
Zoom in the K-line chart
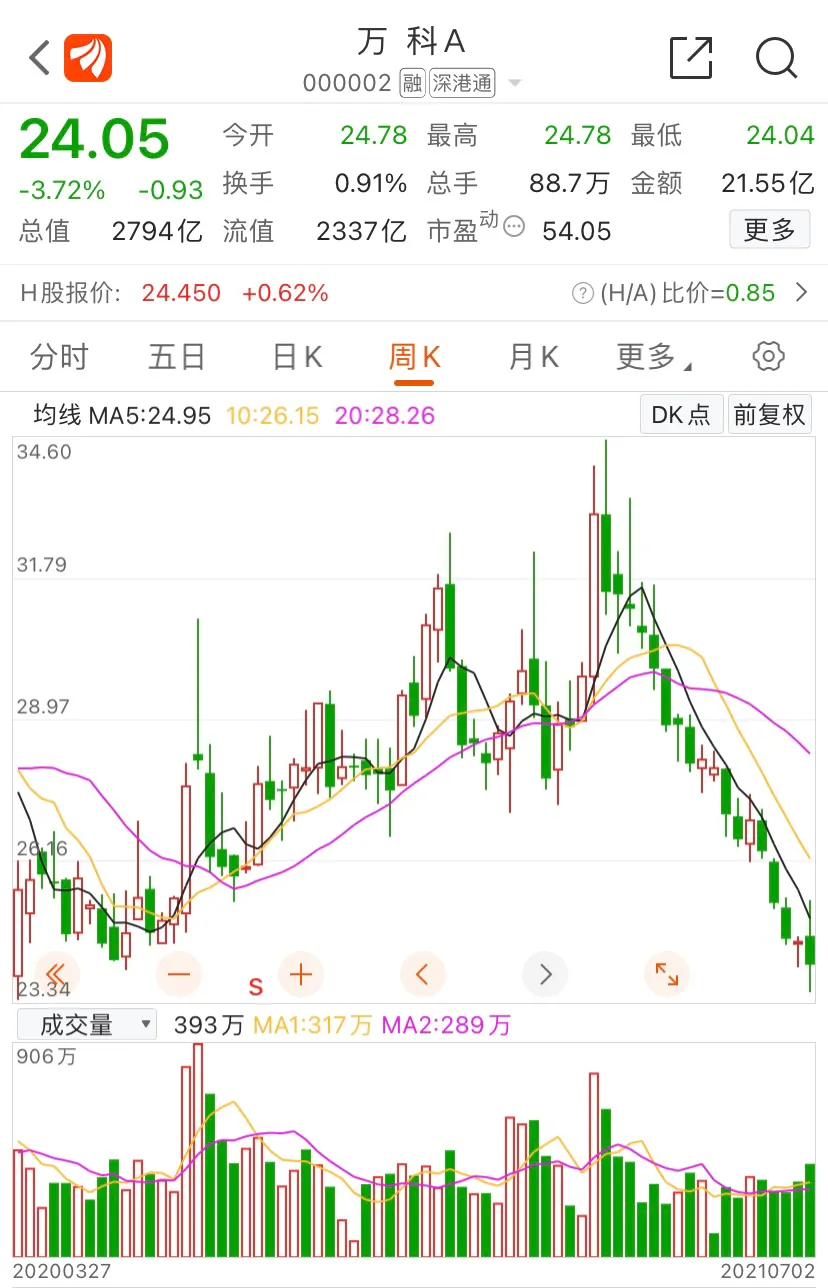[301, 973]
